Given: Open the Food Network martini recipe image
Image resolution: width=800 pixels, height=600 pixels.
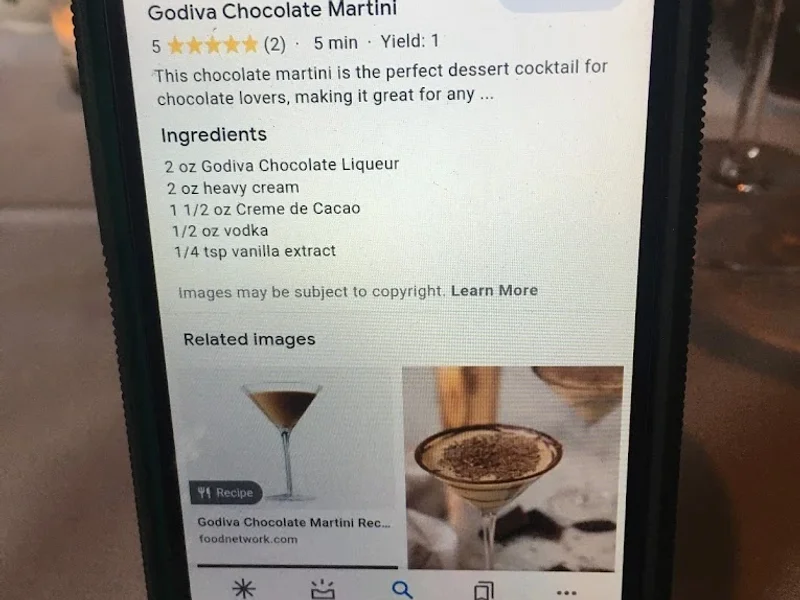Looking at the screenshot, I should [283, 440].
